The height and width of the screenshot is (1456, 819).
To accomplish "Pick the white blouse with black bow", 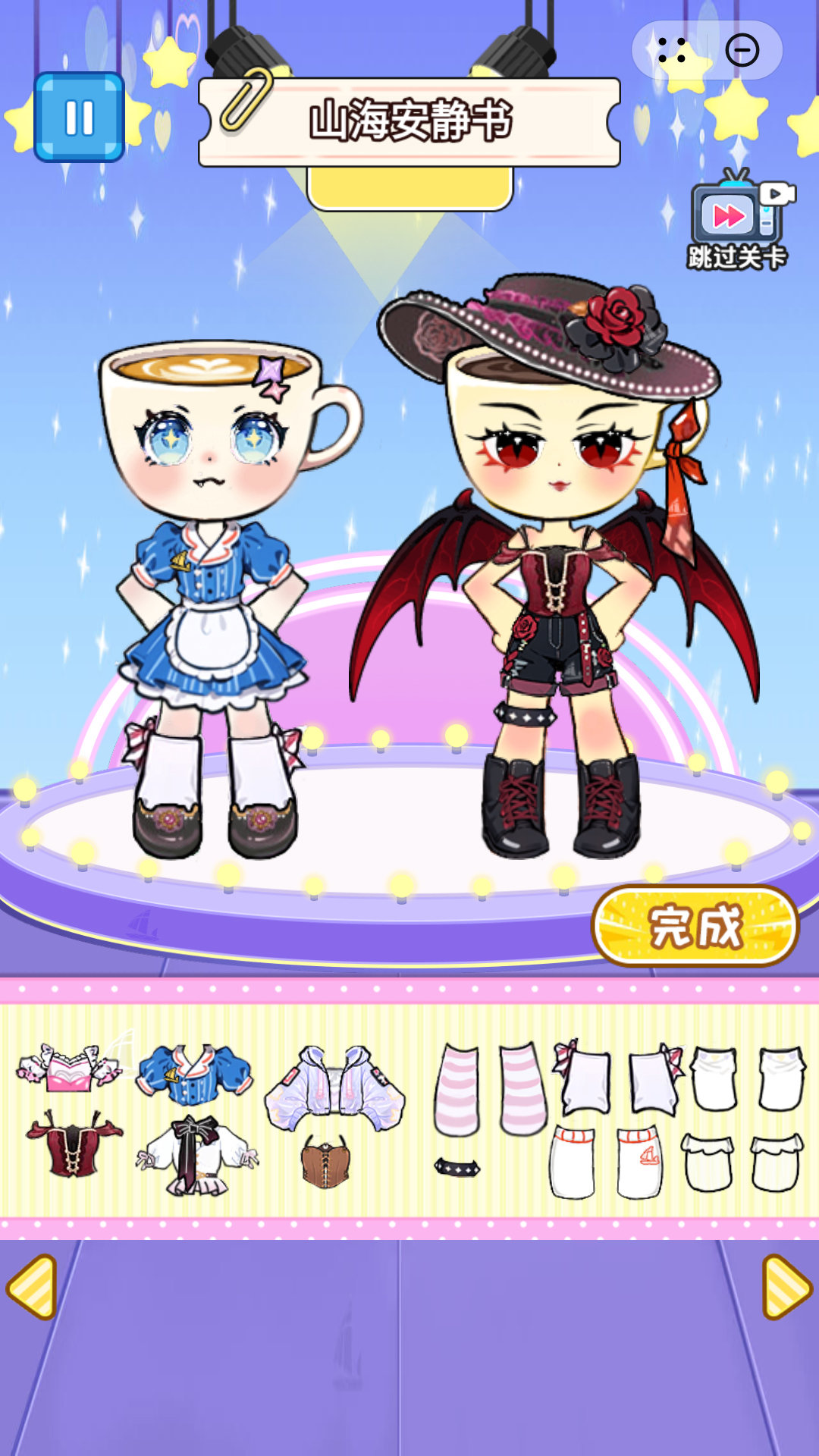I will click(196, 1156).
